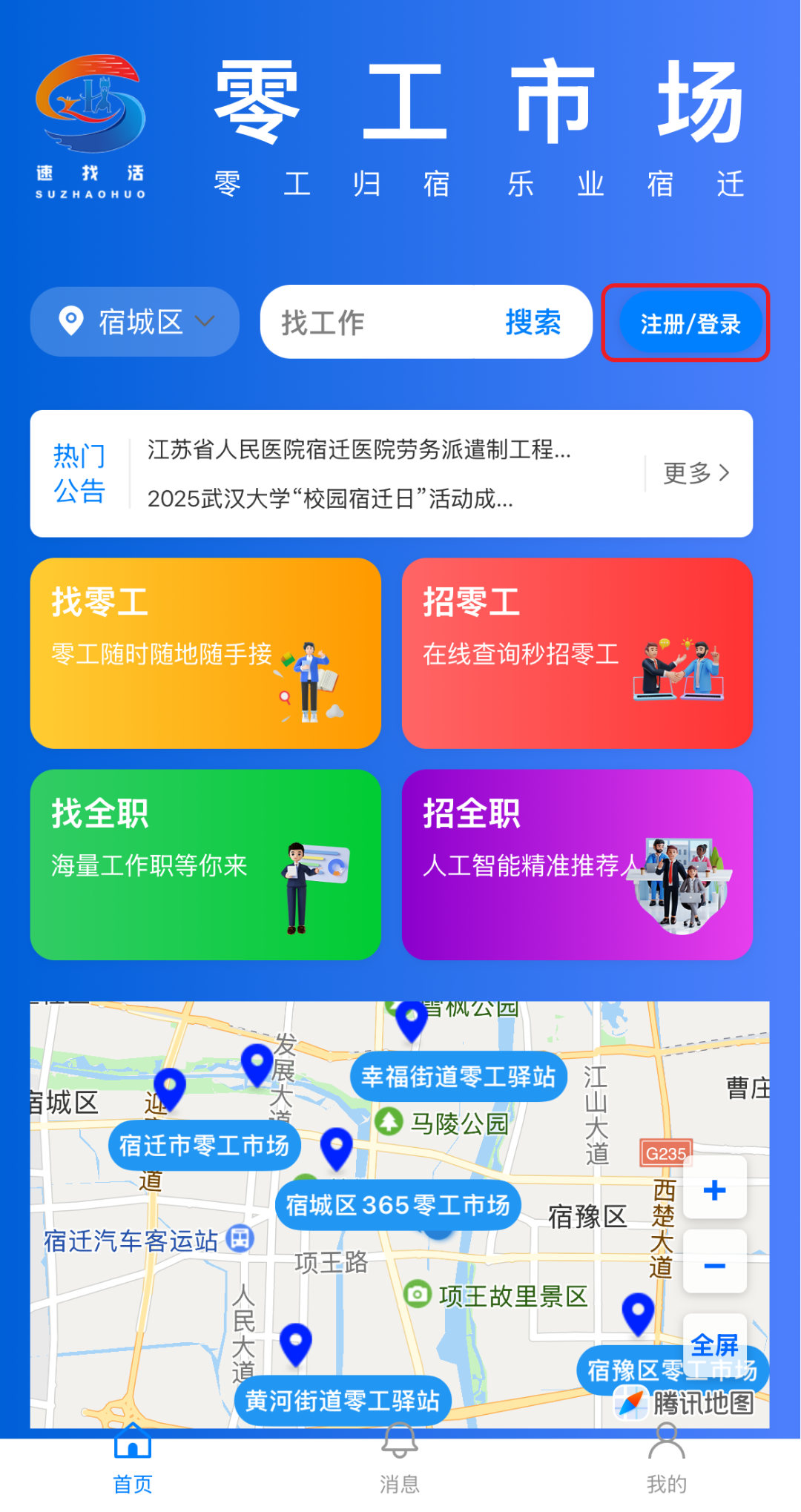Image resolution: width=801 pixels, height=1512 pixels.
Task: Switch to the 我的 tab
Action: (667, 1459)
